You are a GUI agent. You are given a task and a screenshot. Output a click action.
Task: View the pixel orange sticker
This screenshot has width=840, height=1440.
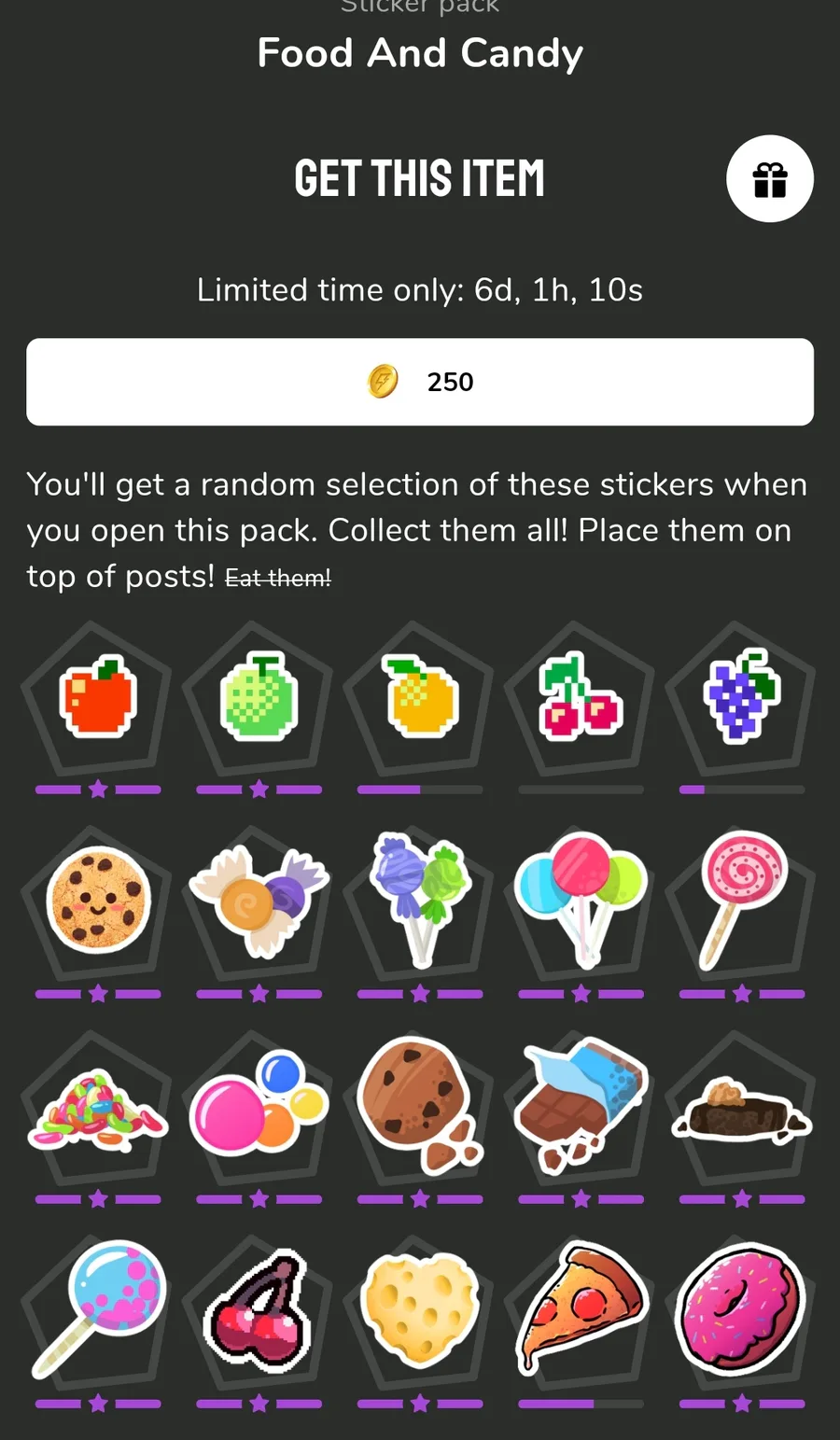coord(420,698)
